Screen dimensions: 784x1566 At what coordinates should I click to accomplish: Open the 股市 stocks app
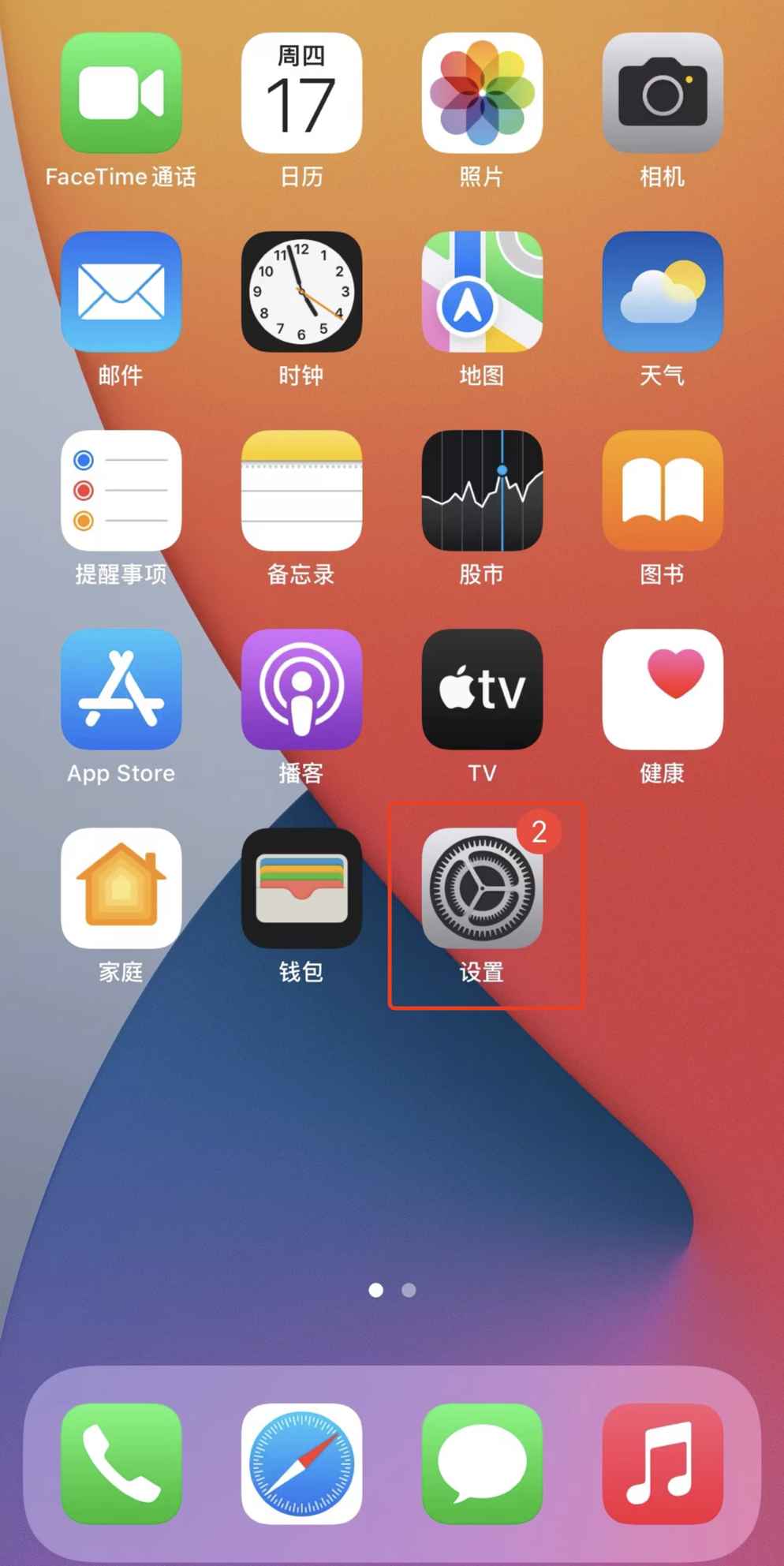[482, 491]
